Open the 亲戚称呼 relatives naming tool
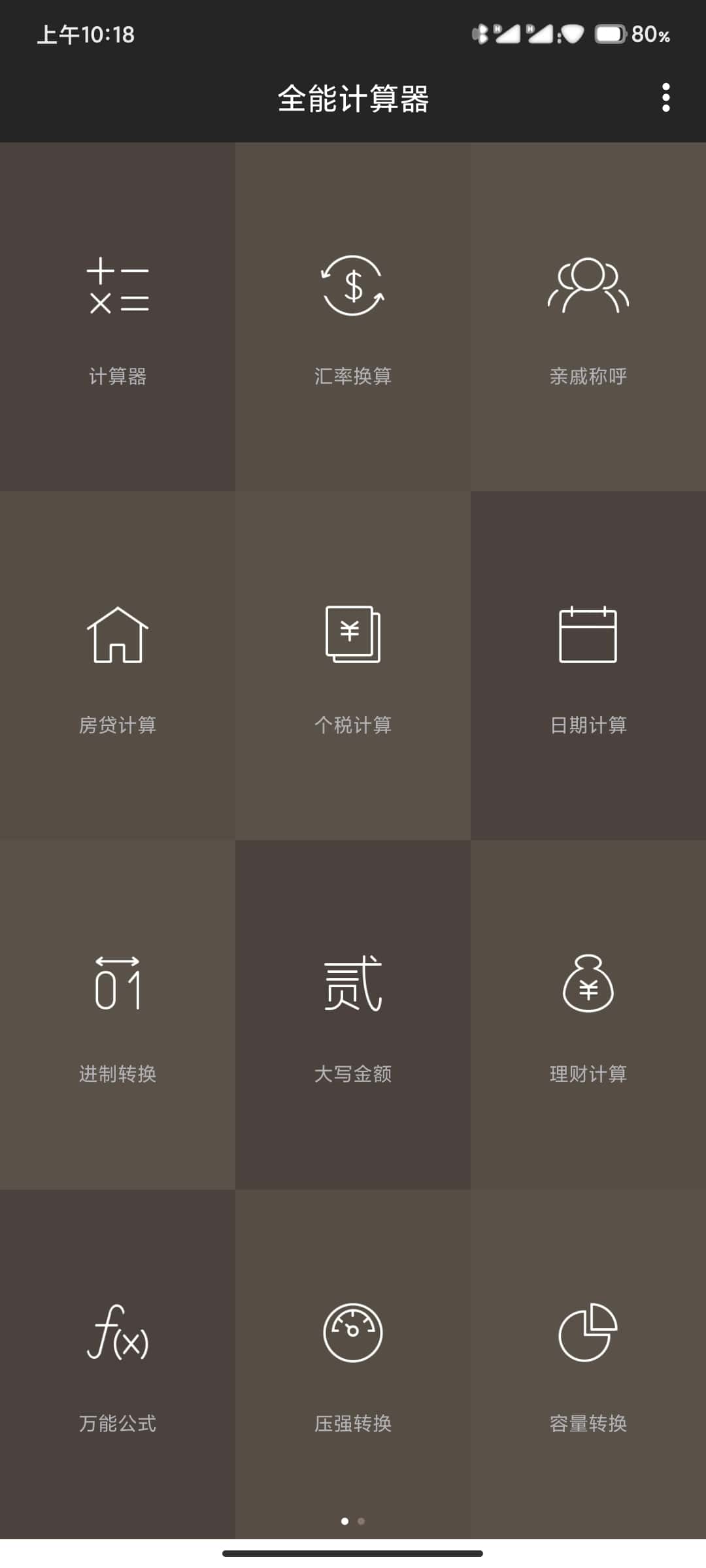 (588, 317)
